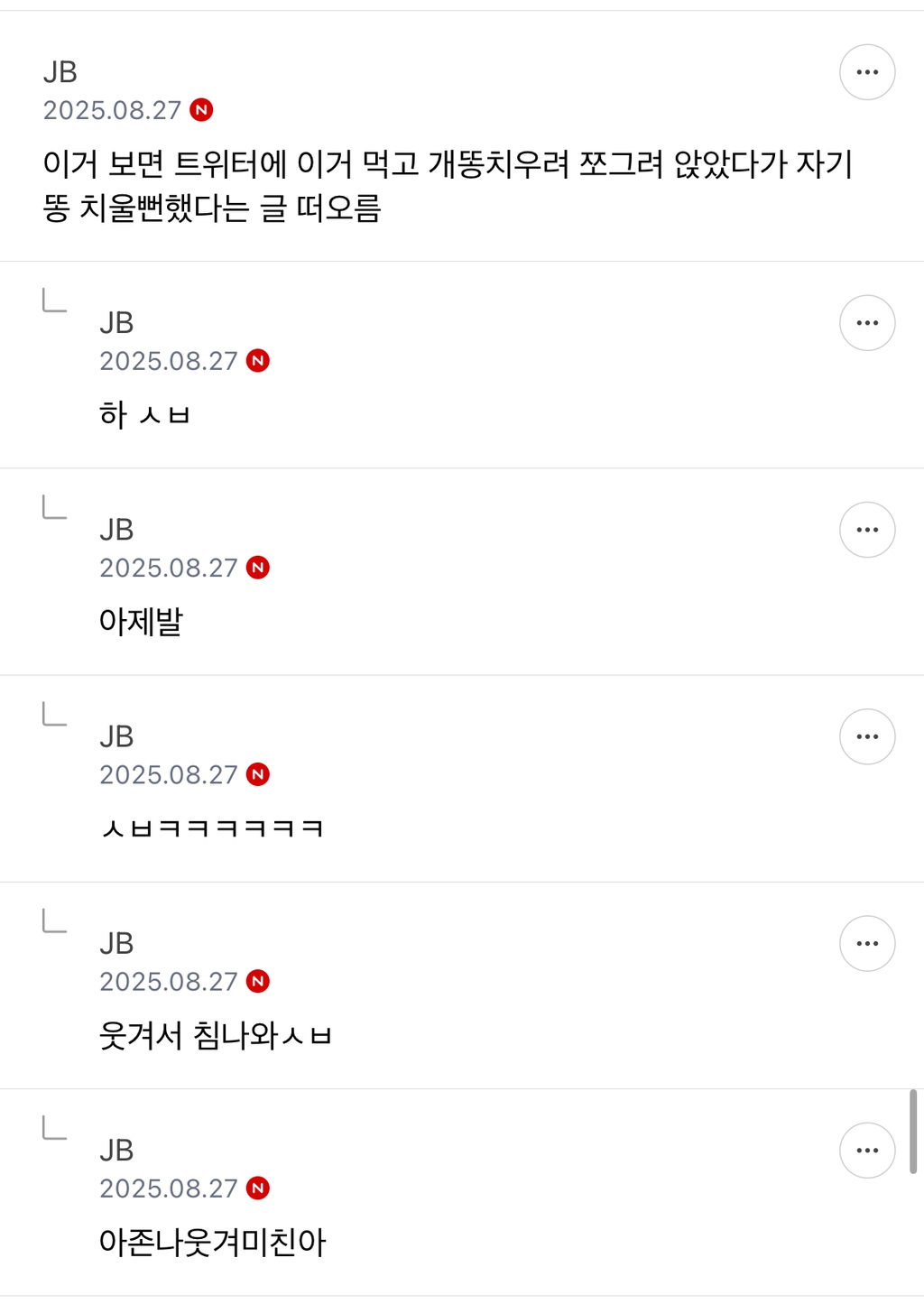Open more options on the 아제발 reply
Viewport: 924px width, 1304px height.
tap(866, 530)
